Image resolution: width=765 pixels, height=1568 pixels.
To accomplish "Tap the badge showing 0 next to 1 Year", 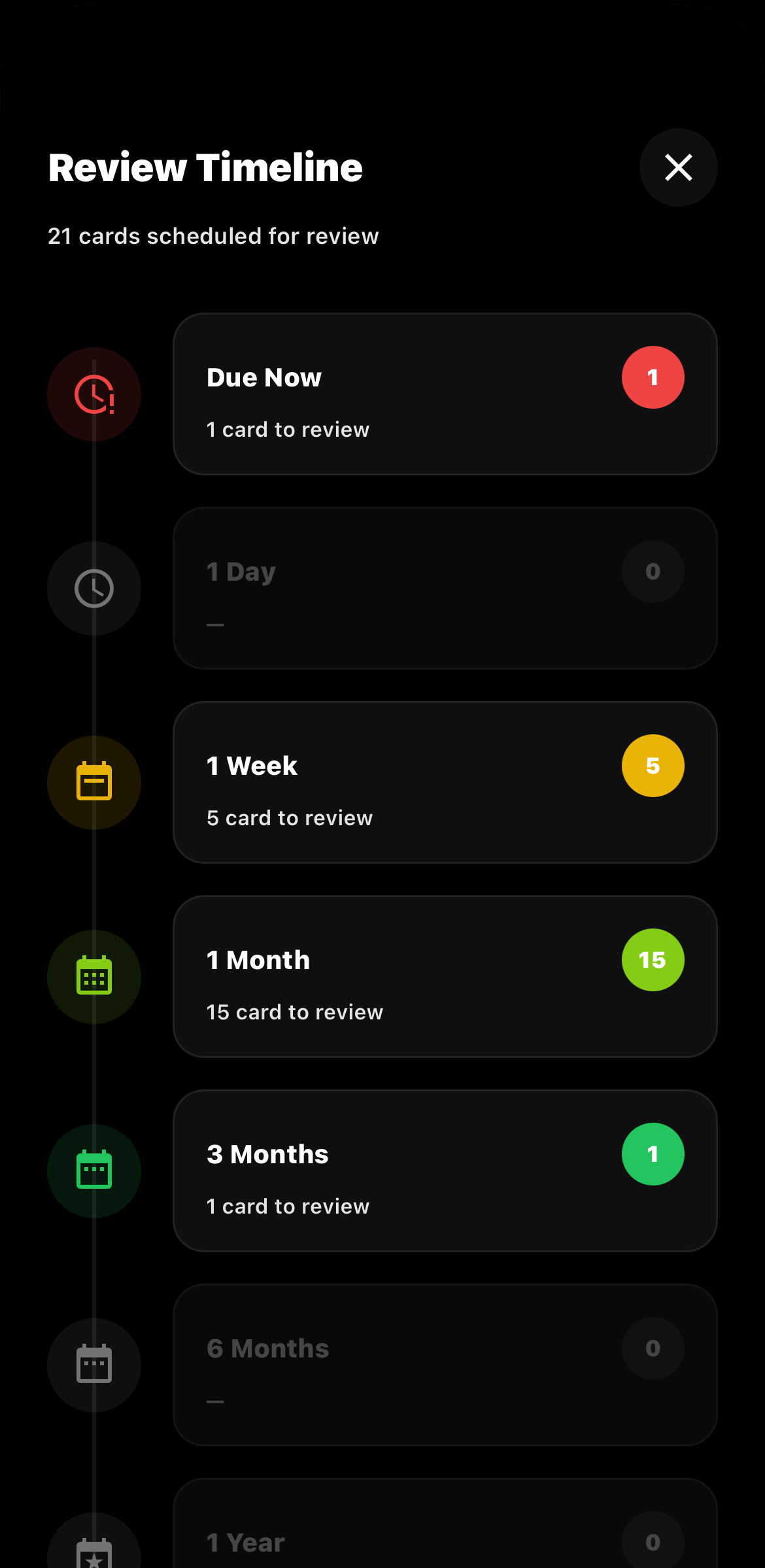I will pos(653,1542).
